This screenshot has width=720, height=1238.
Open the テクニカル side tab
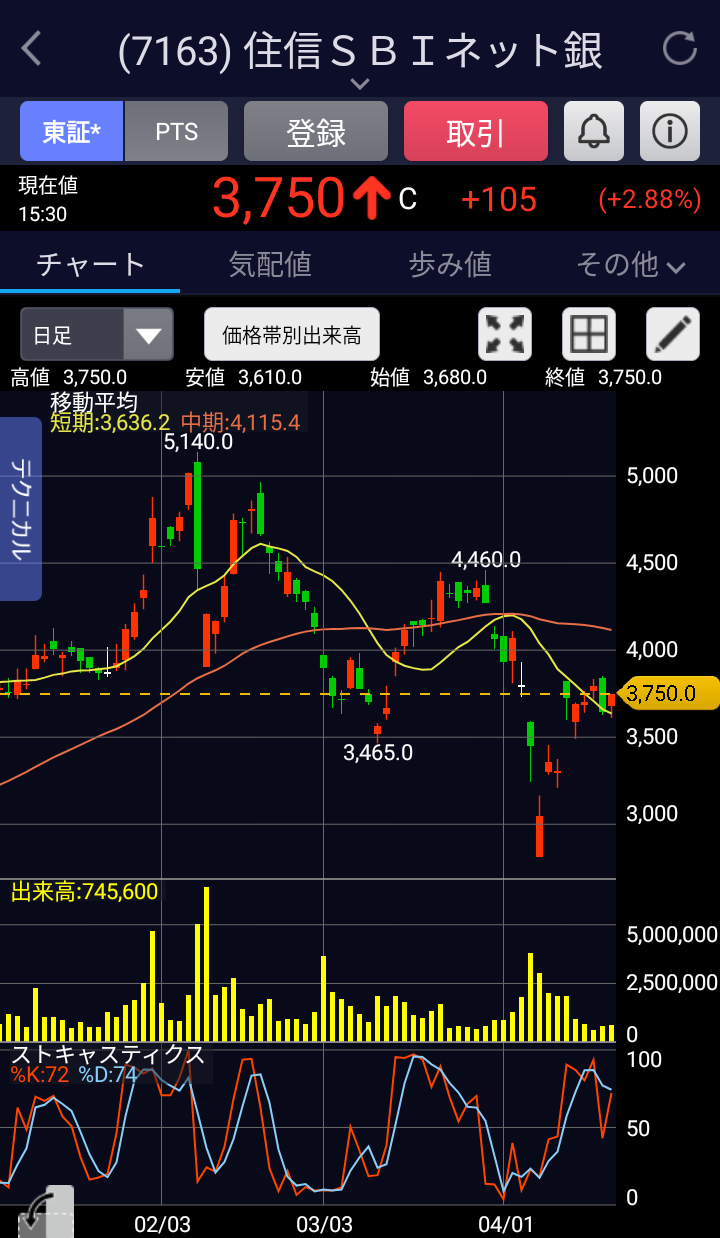21,509
